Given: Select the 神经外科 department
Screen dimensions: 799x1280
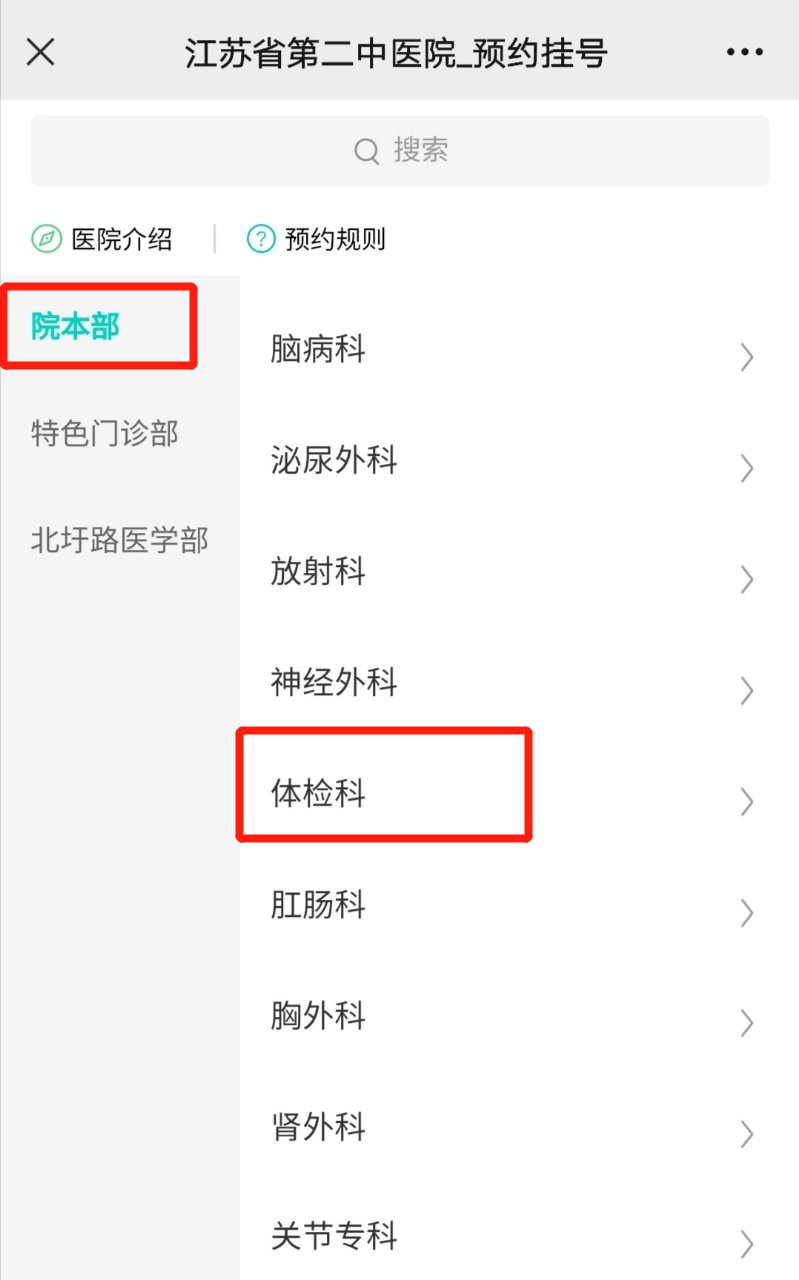Looking at the screenshot, I should click(510, 683).
